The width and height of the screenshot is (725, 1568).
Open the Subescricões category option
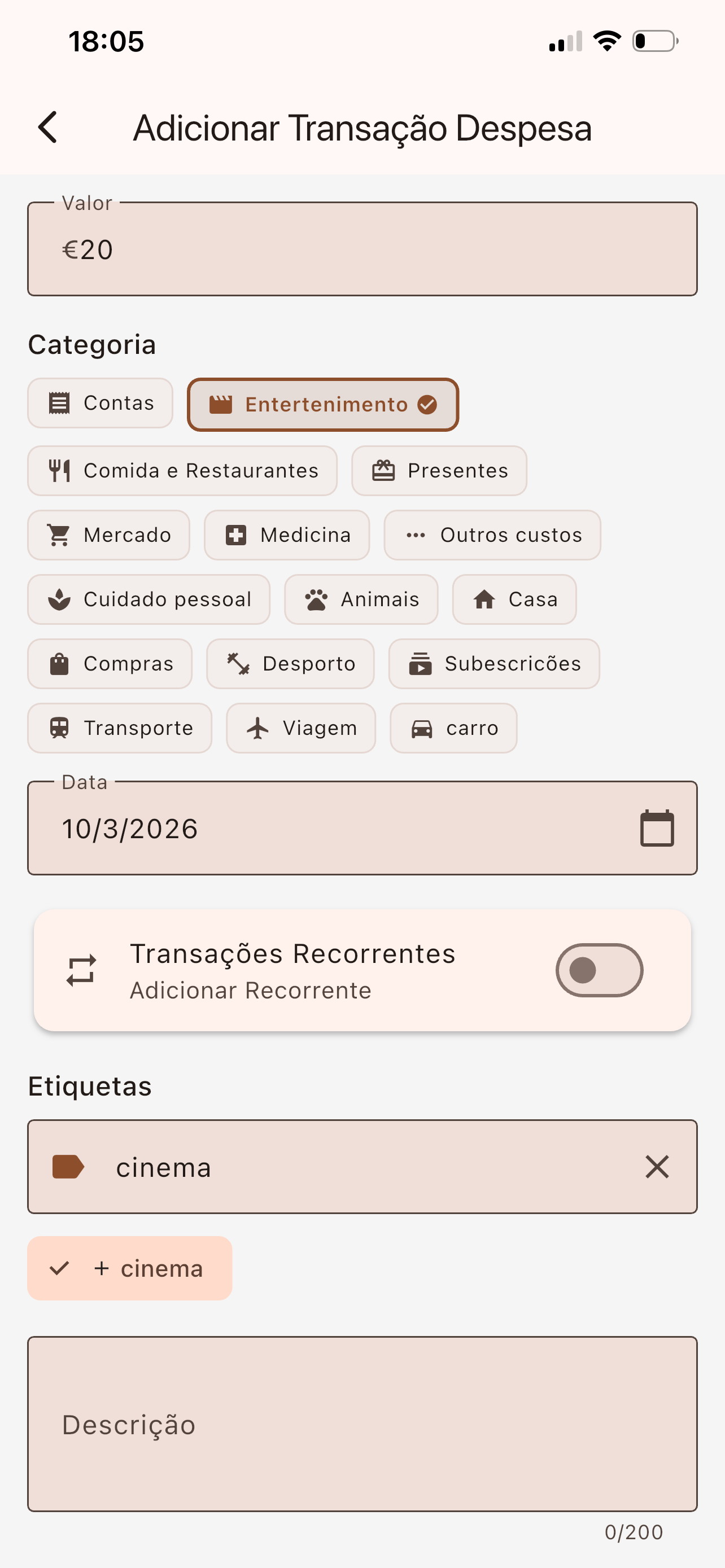(493, 663)
